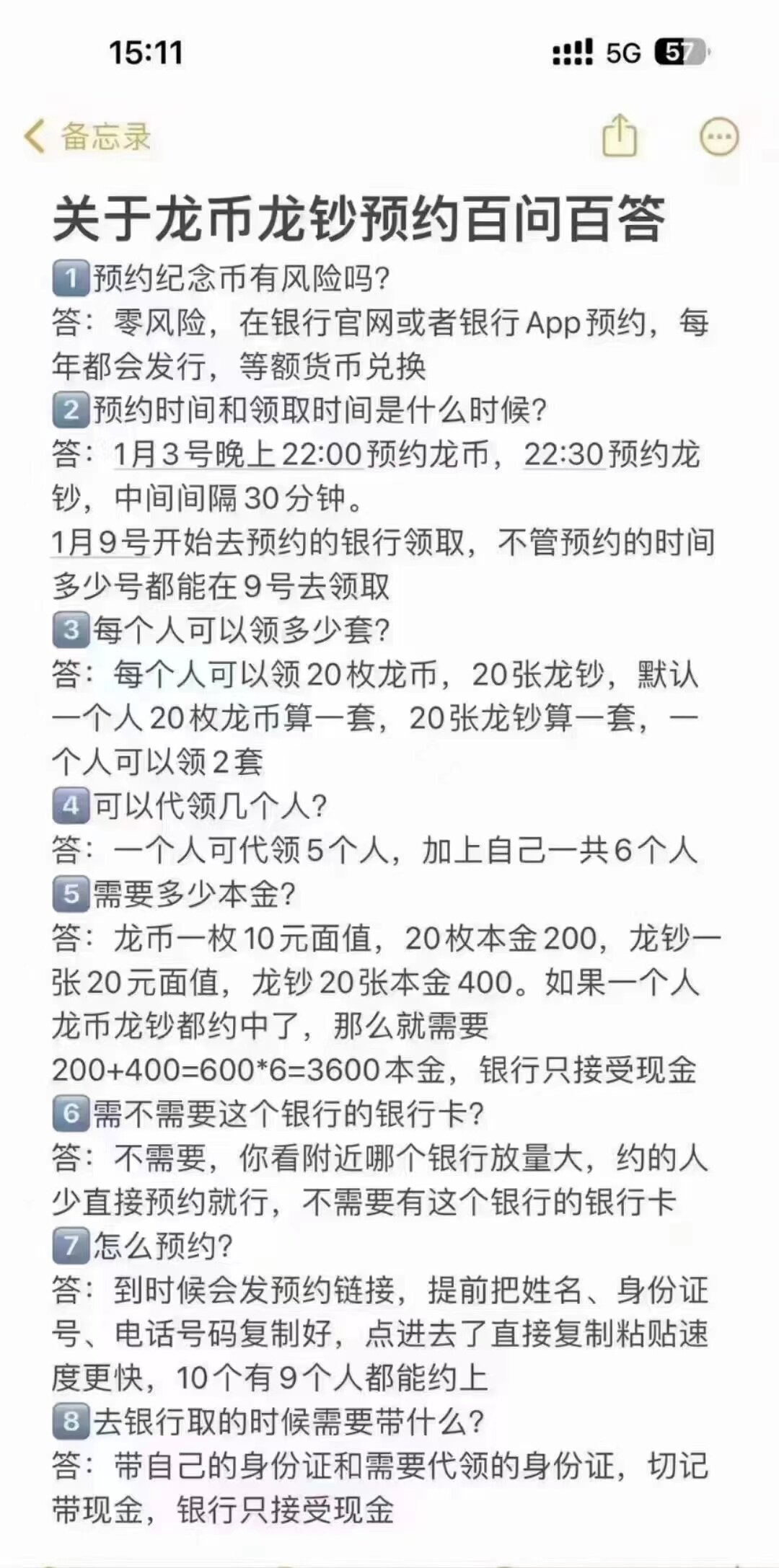Tap the underlined 22:30 time link

563,455
